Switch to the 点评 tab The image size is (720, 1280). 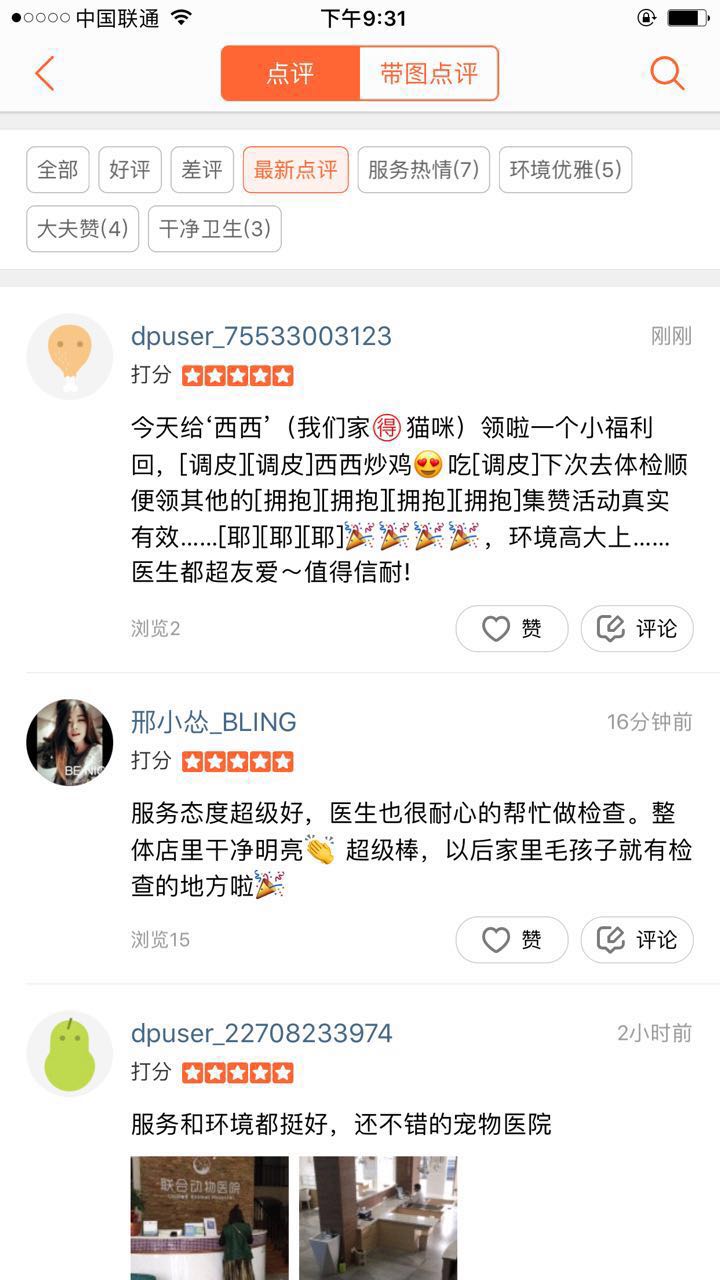point(290,73)
